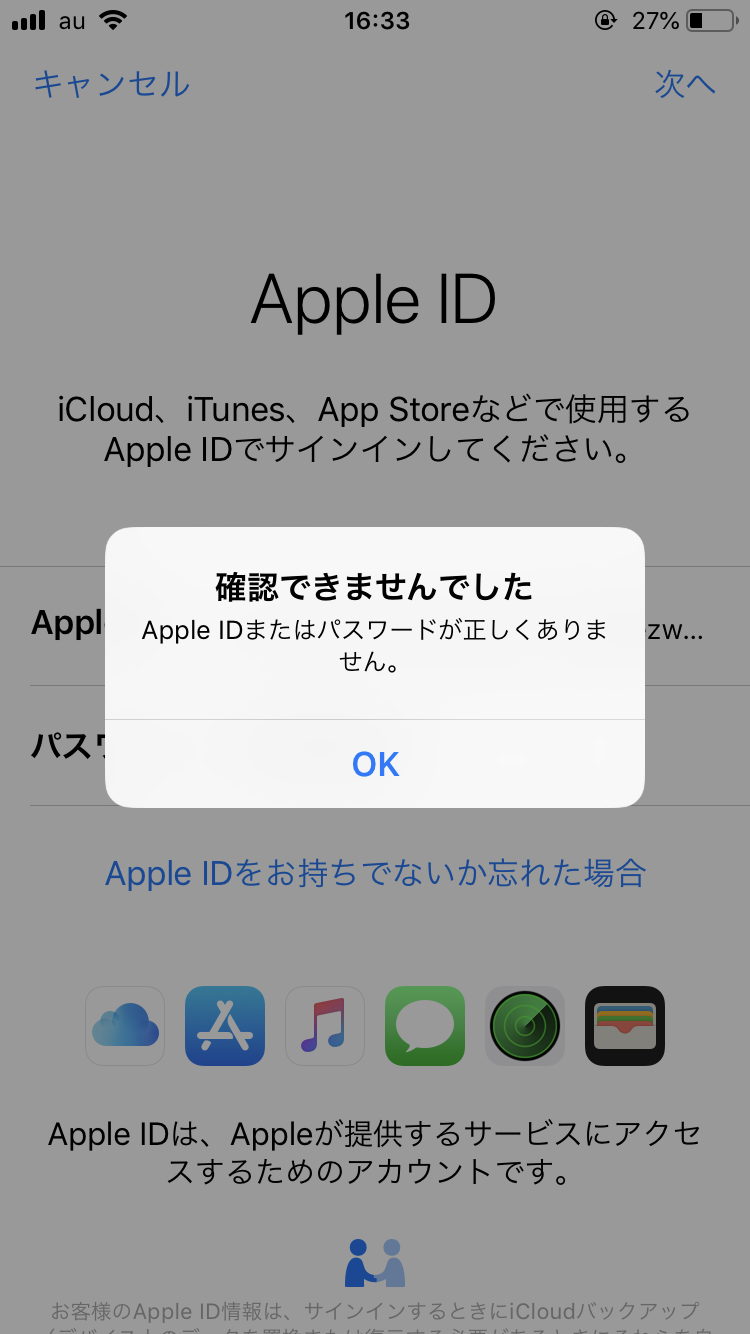Dismiss the error dialog with OK

click(x=375, y=764)
